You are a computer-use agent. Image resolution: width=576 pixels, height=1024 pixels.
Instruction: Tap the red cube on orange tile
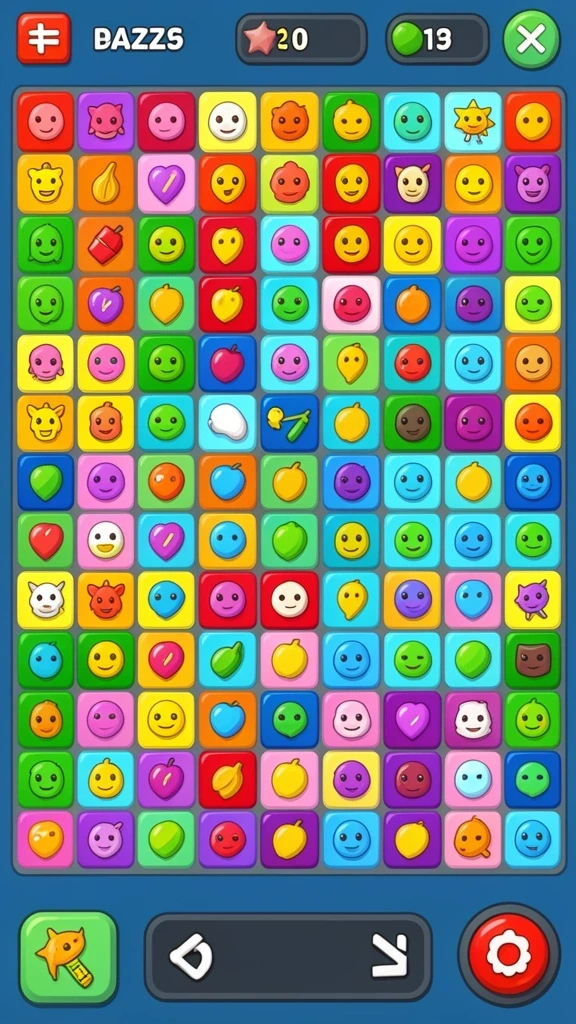point(106,245)
